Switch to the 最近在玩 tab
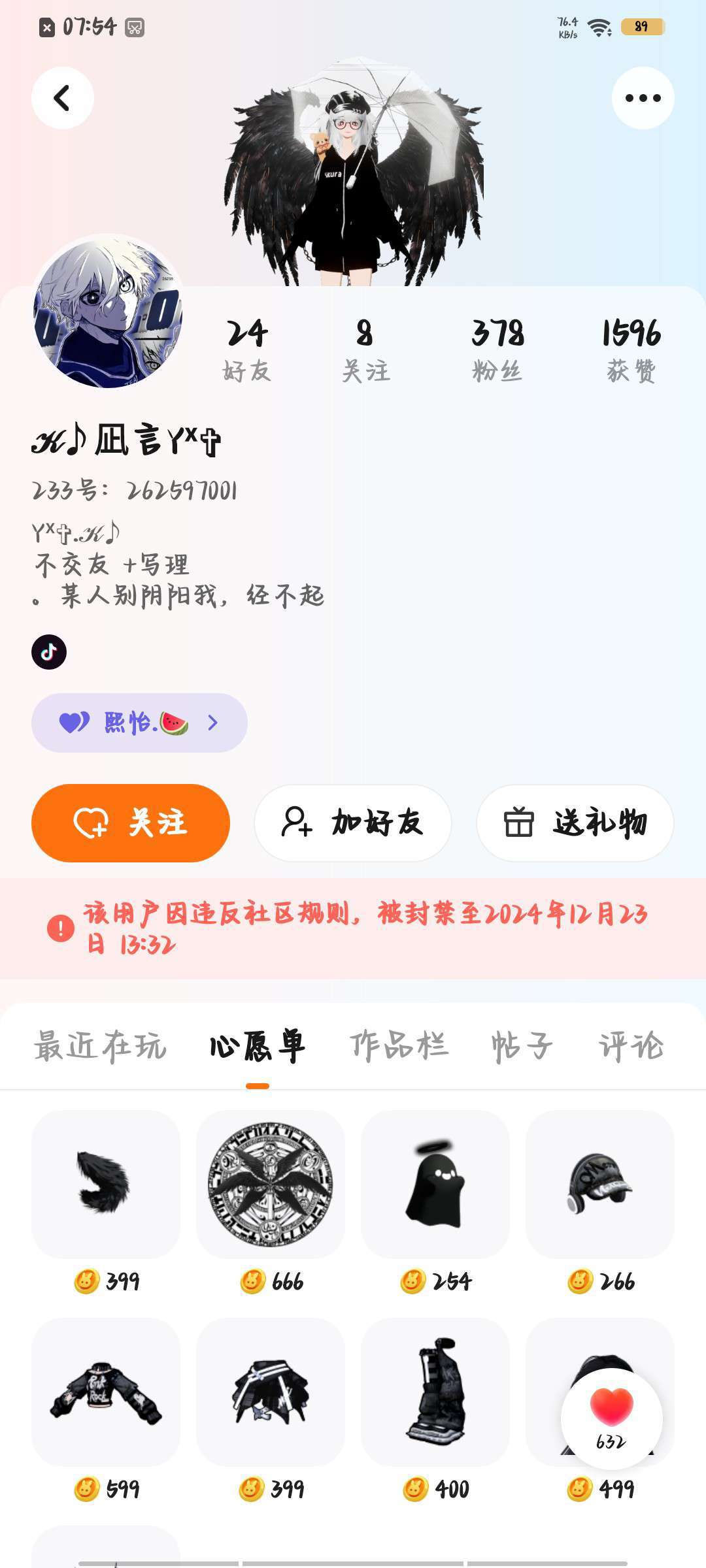 pyautogui.click(x=100, y=1046)
